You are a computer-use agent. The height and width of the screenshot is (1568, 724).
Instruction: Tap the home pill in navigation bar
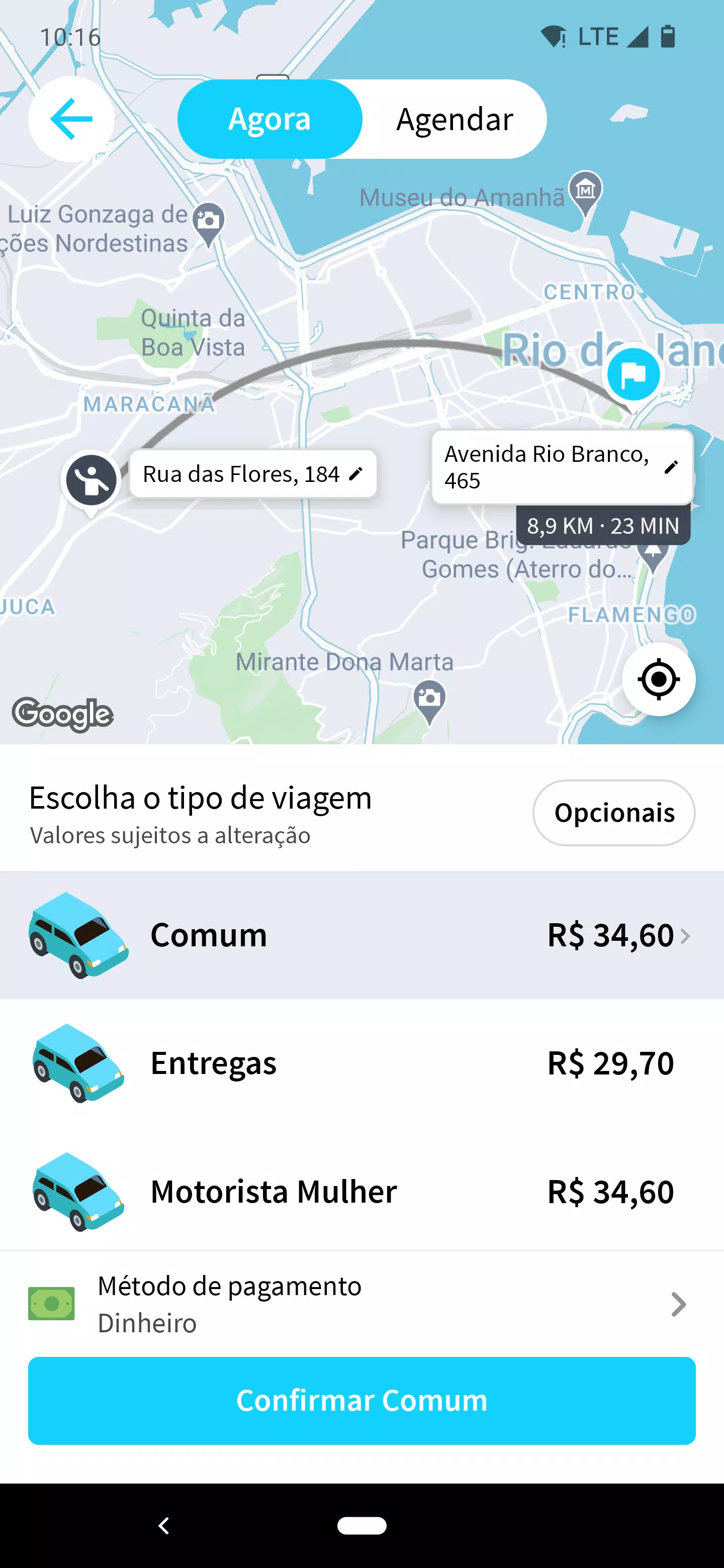tap(361, 1525)
